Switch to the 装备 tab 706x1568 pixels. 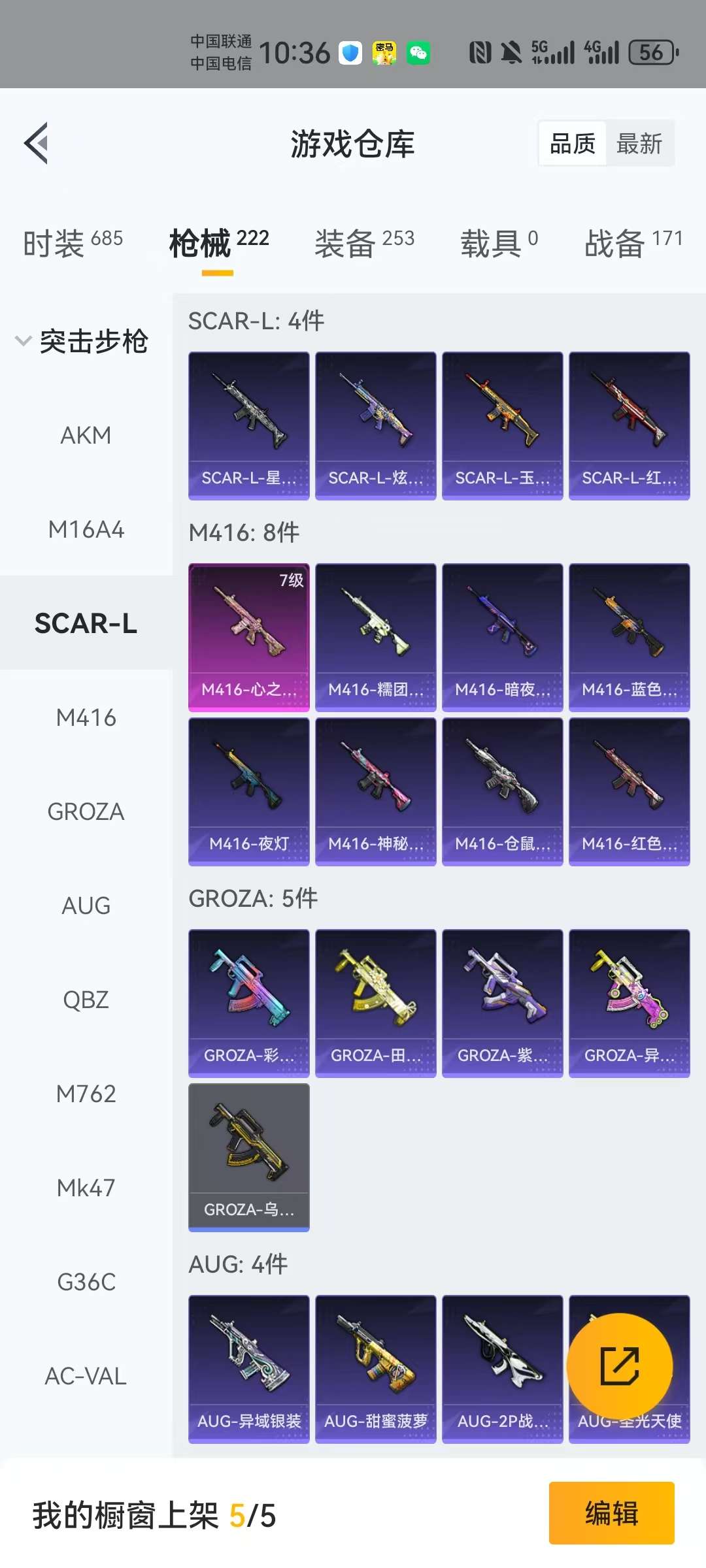click(364, 243)
